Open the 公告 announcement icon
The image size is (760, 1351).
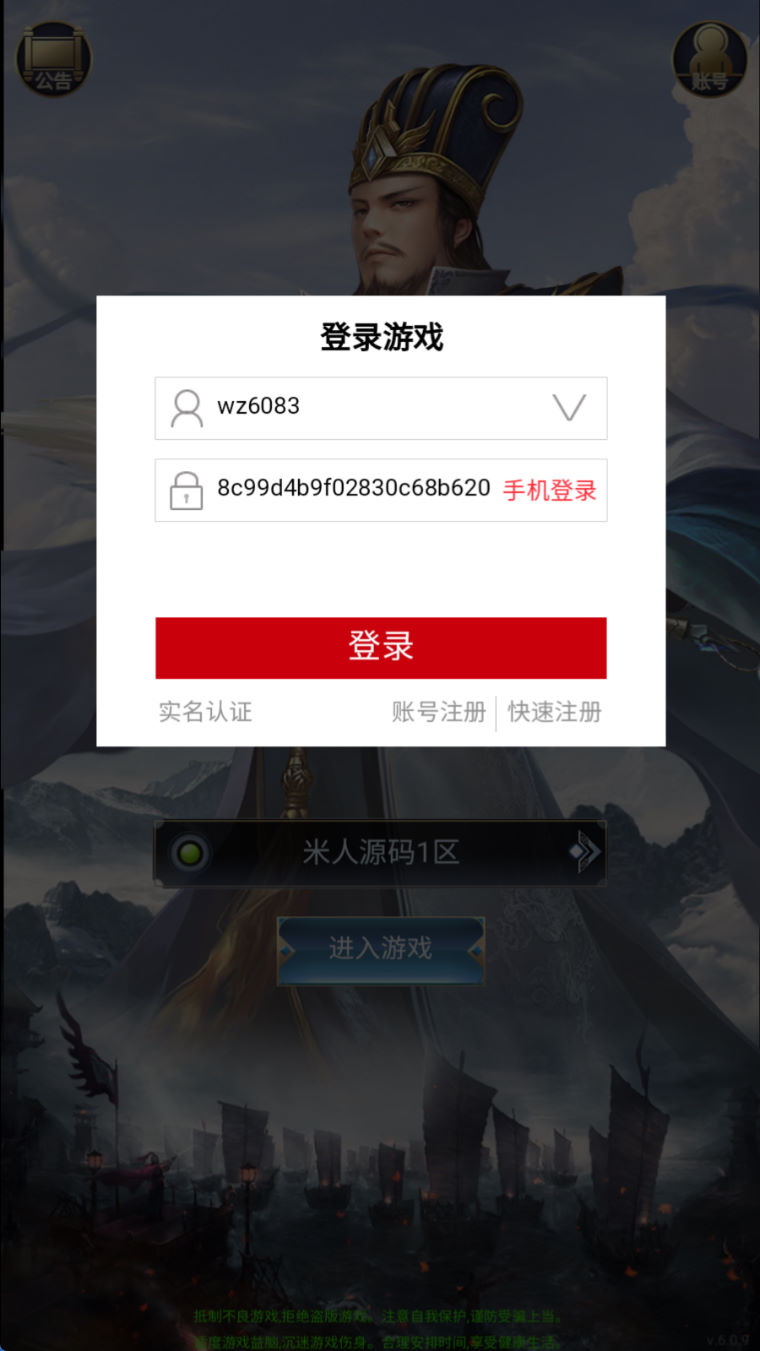click(x=54, y=59)
